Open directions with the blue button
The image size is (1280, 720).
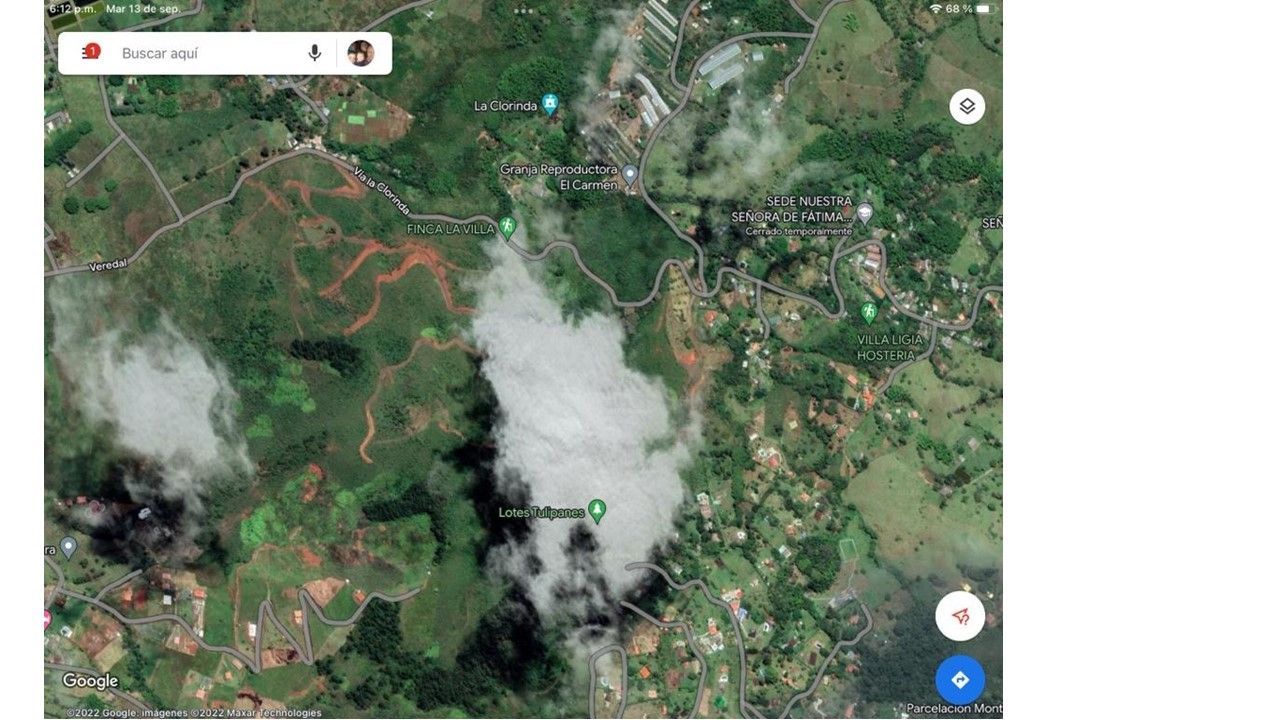click(x=960, y=680)
